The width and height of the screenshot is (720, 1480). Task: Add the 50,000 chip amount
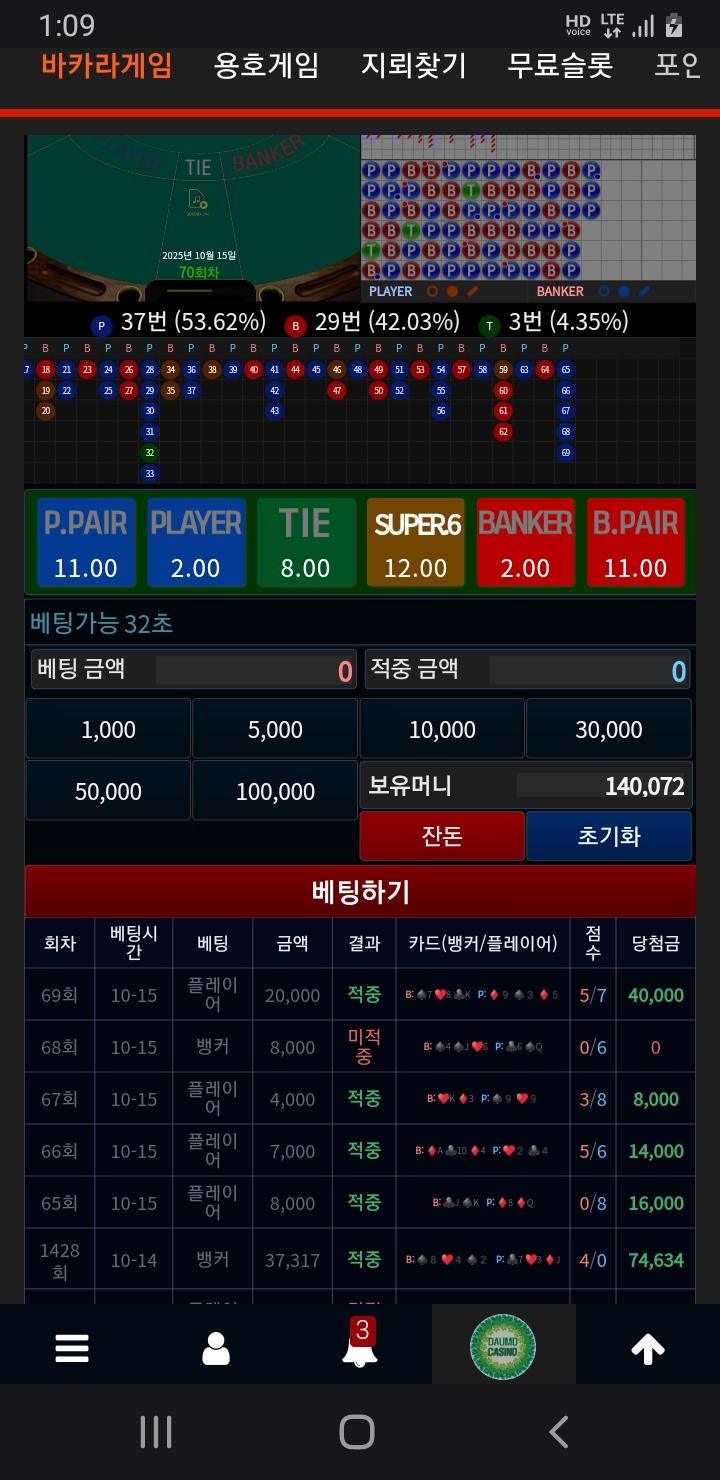pyautogui.click(x=108, y=791)
